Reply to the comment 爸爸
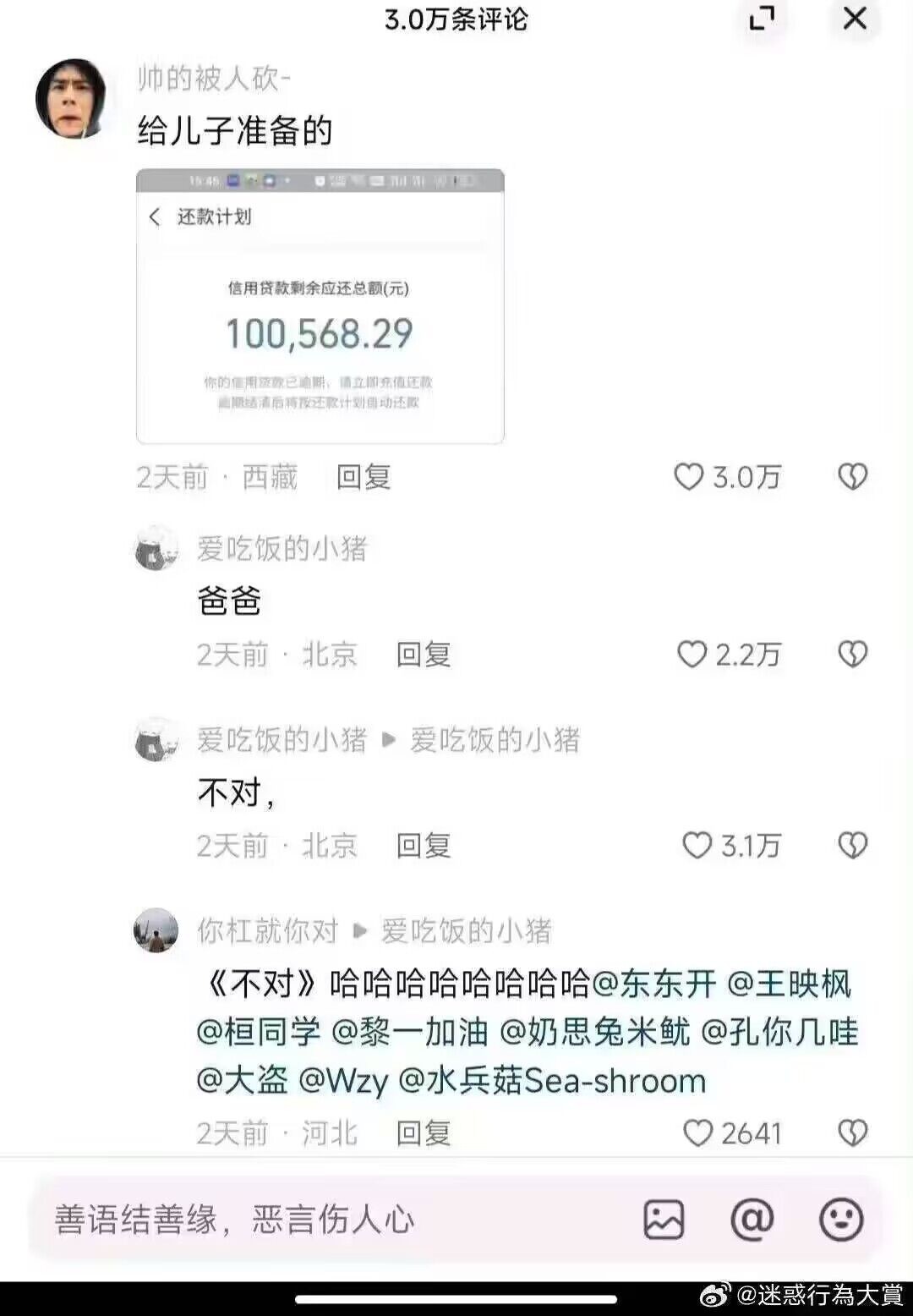This screenshot has height=1316, width=913. 424,655
